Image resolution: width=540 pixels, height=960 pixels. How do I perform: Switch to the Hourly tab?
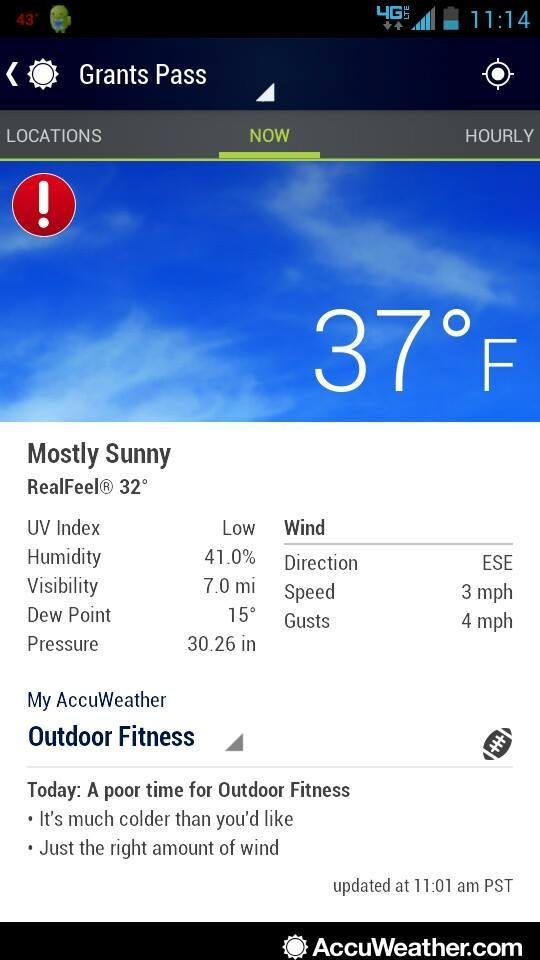point(499,135)
